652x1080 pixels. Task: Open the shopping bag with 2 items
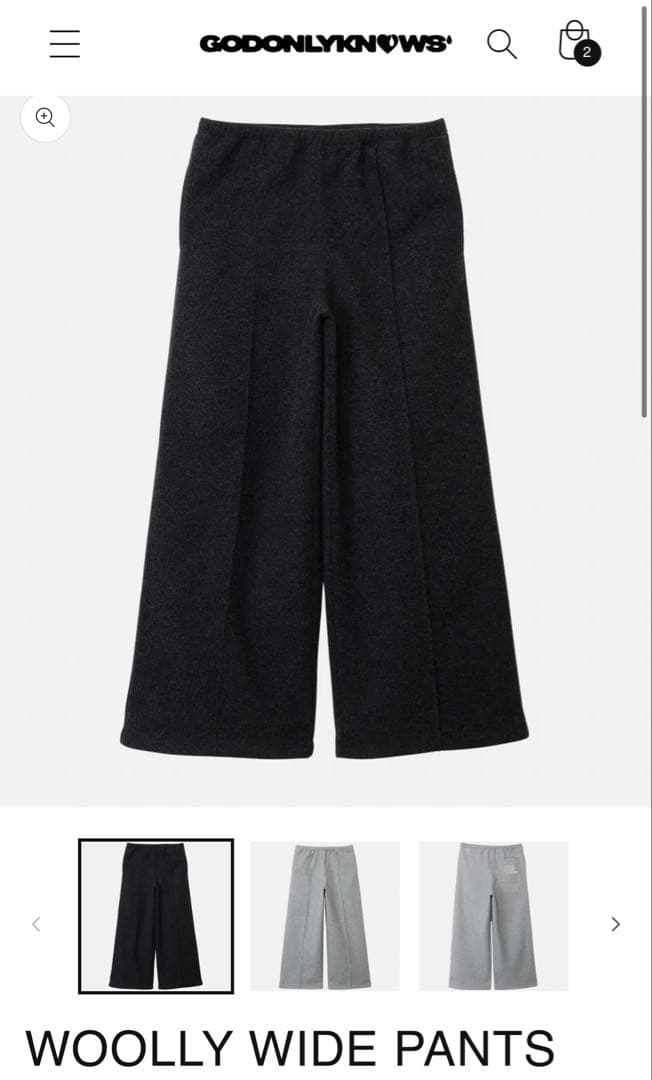[576, 43]
